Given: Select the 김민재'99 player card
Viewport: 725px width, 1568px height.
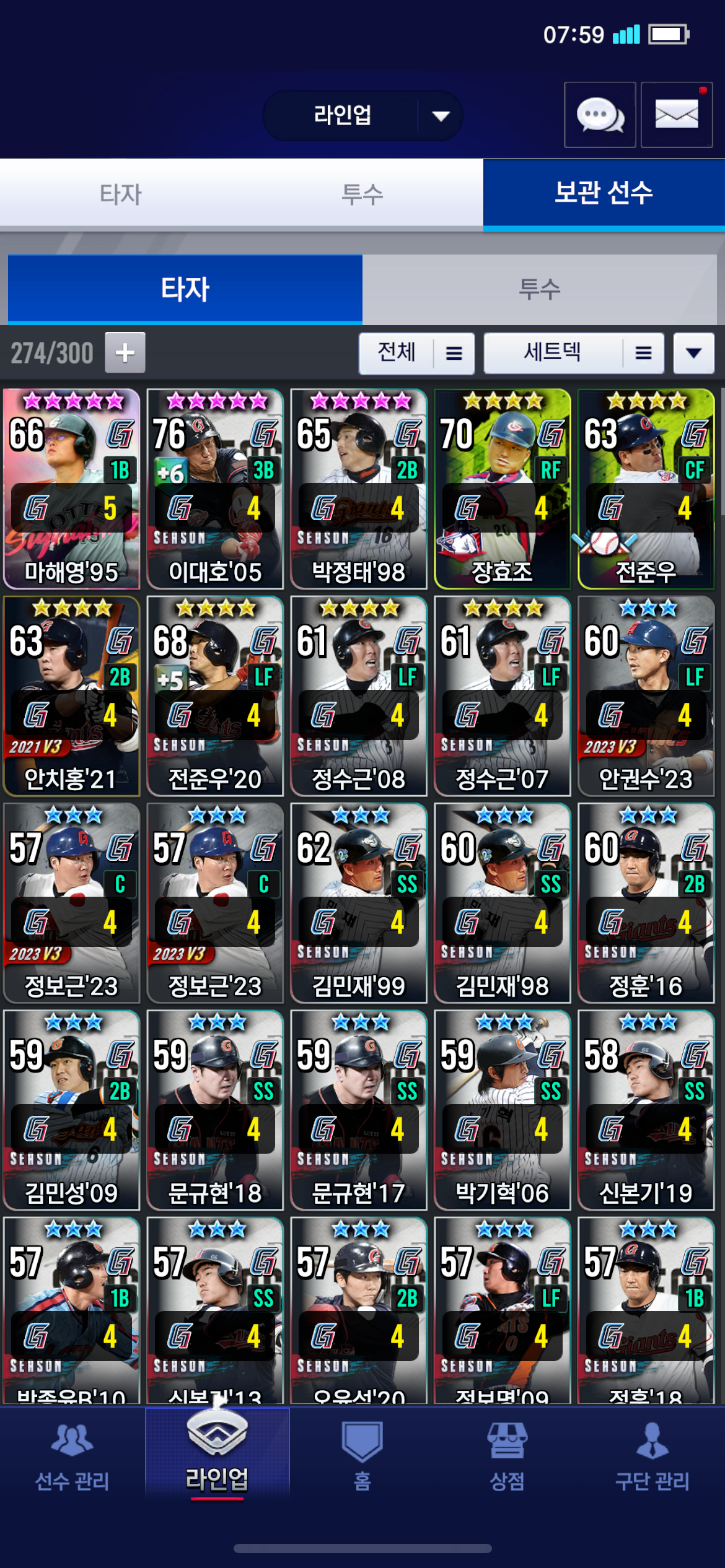Looking at the screenshot, I should 359,903.
